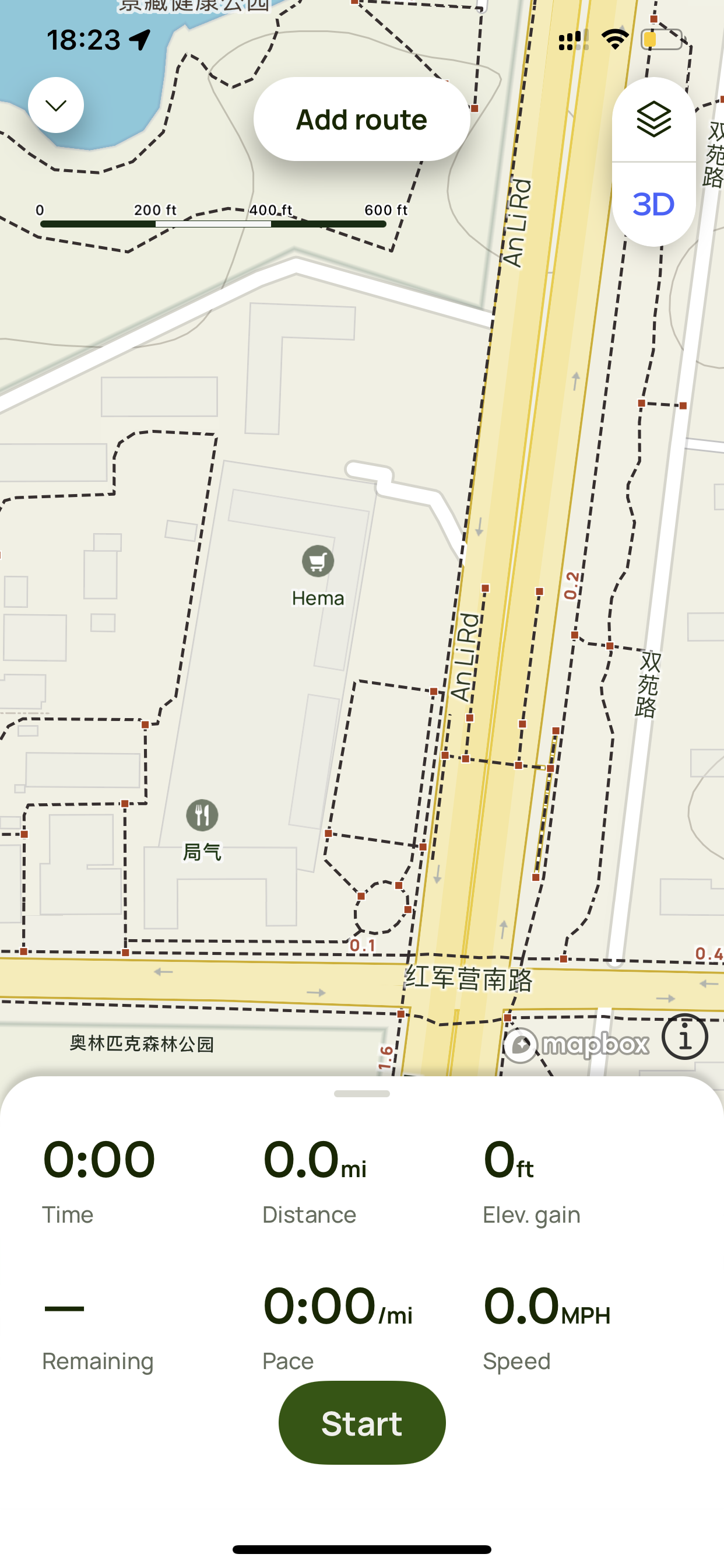Collapse the screen with the down chevron
This screenshot has width=724, height=1568.
pyautogui.click(x=56, y=106)
